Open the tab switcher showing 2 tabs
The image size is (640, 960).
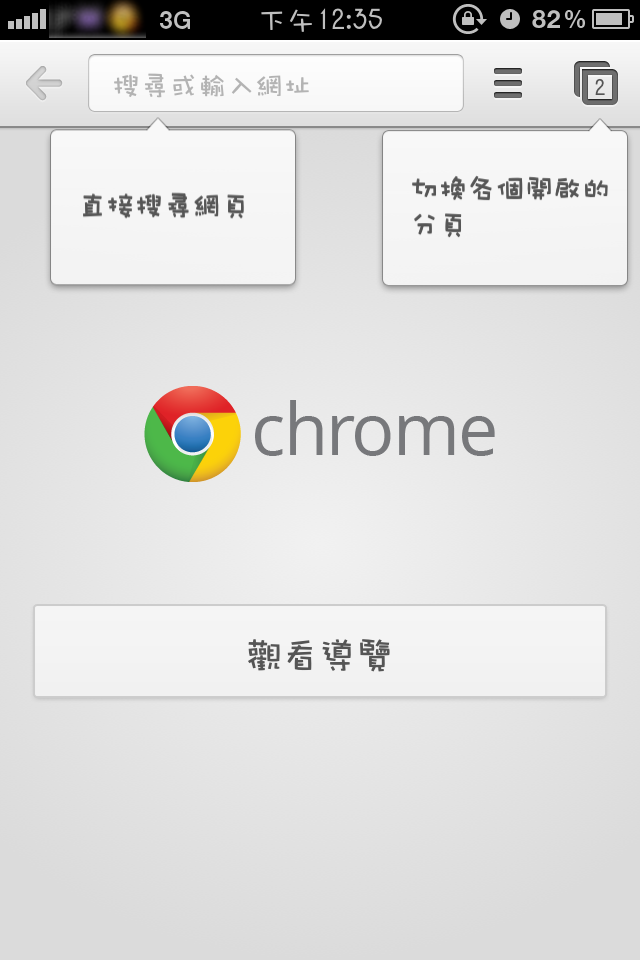click(596, 84)
